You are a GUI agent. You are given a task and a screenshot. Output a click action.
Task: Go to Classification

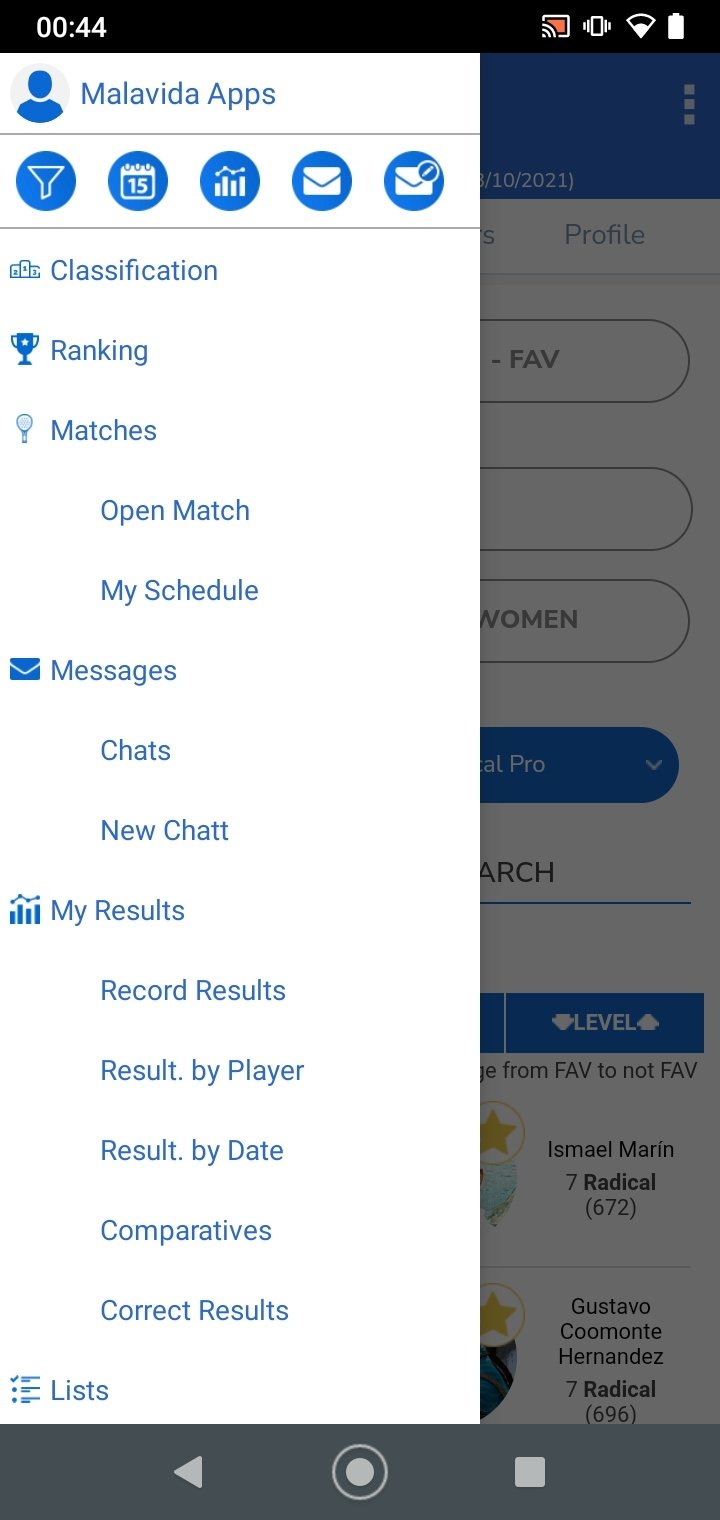coord(240,270)
